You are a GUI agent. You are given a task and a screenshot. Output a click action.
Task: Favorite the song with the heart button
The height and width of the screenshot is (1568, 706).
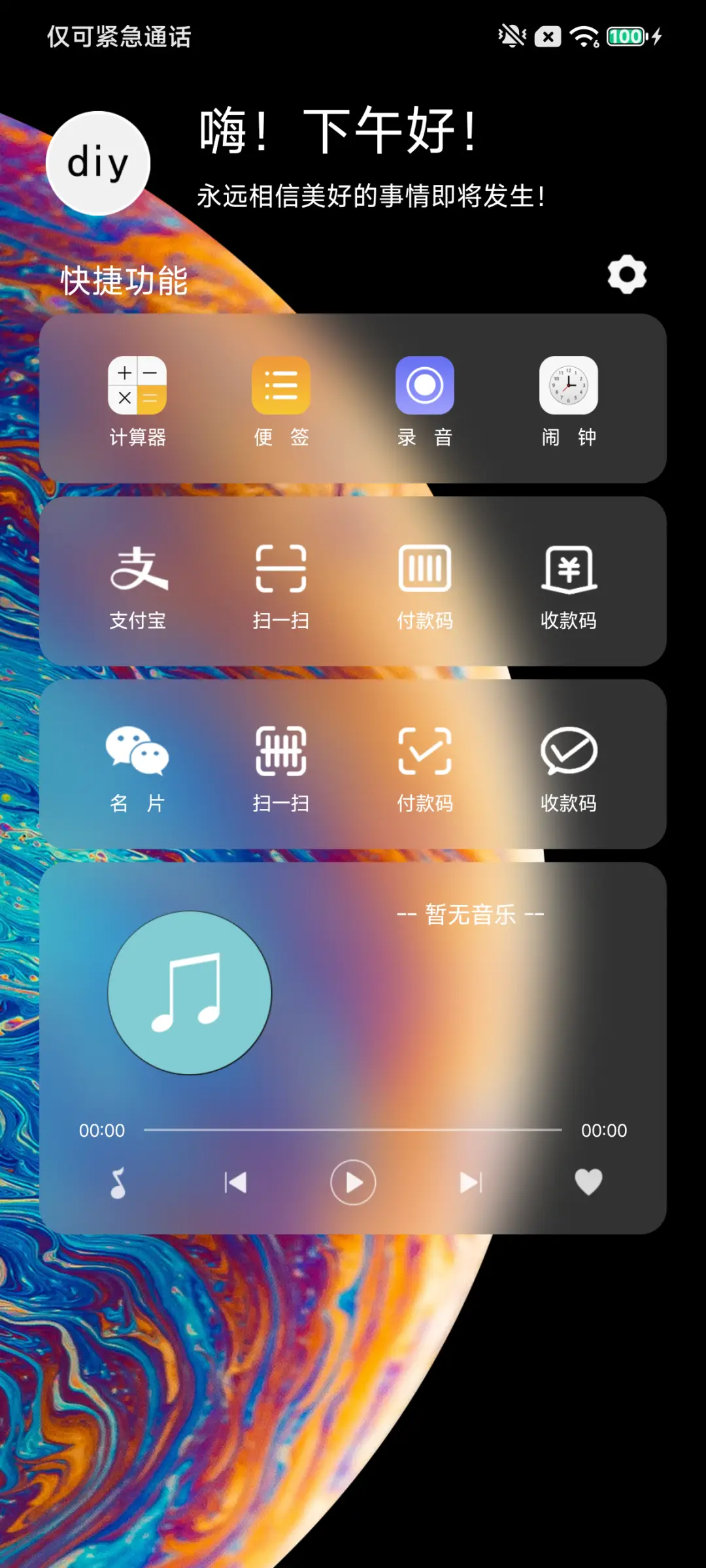(588, 1183)
